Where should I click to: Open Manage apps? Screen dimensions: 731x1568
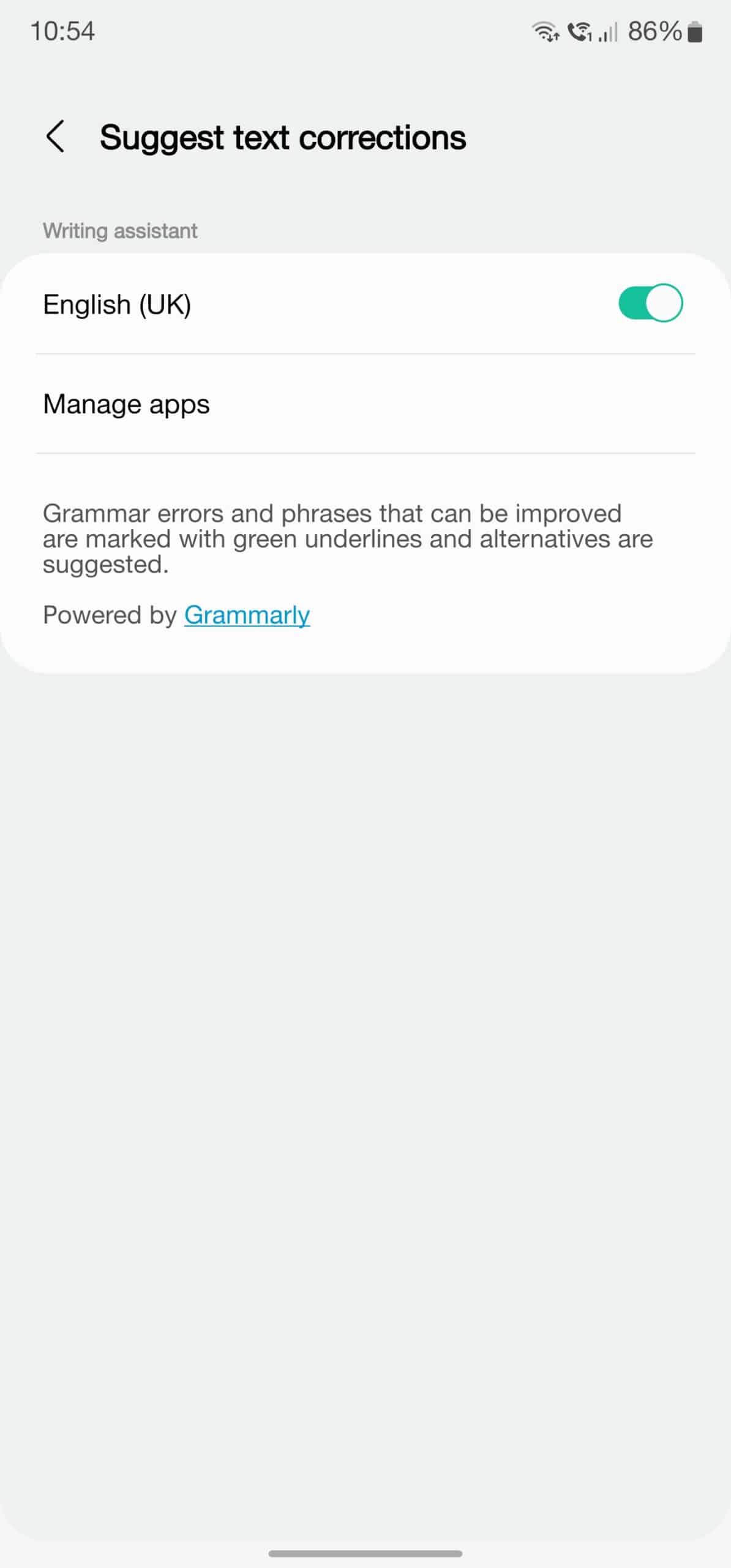[126, 404]
